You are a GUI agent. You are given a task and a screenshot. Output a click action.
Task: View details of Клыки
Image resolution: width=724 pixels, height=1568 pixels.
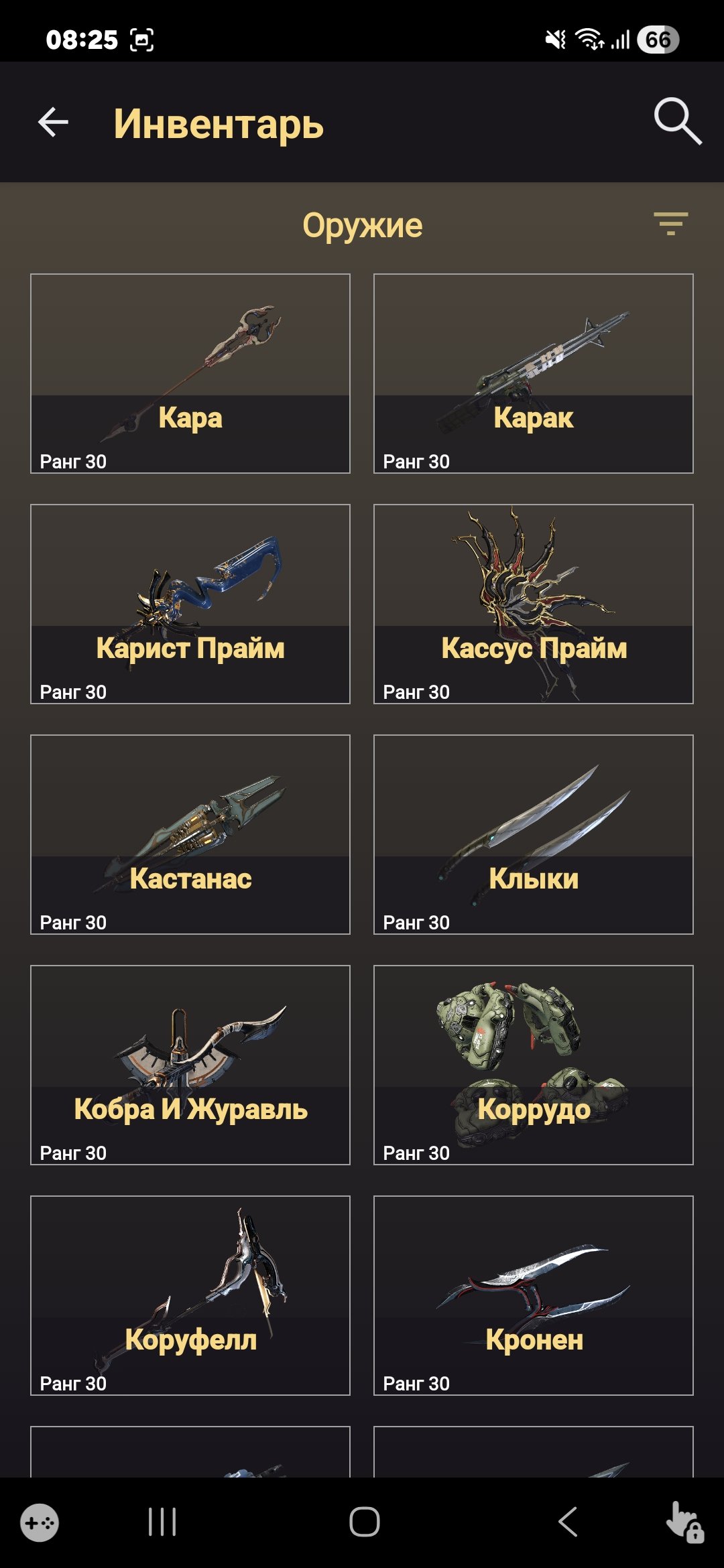[534, 834]
